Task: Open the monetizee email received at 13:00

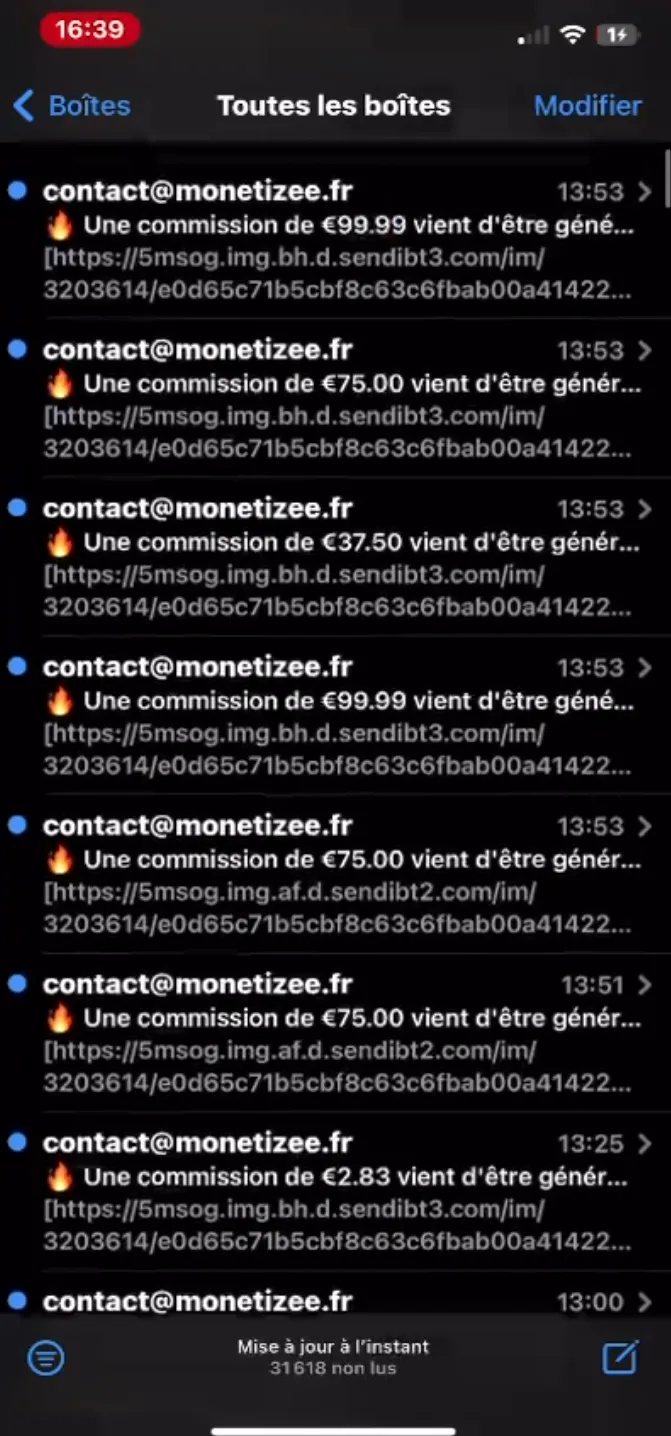Action: coord(335,1301)
